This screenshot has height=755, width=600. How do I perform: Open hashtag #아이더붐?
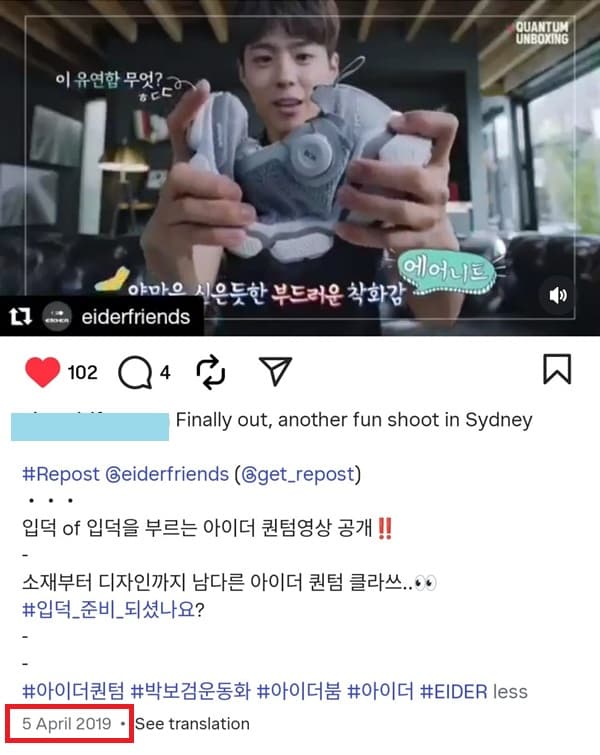[299, 691]
